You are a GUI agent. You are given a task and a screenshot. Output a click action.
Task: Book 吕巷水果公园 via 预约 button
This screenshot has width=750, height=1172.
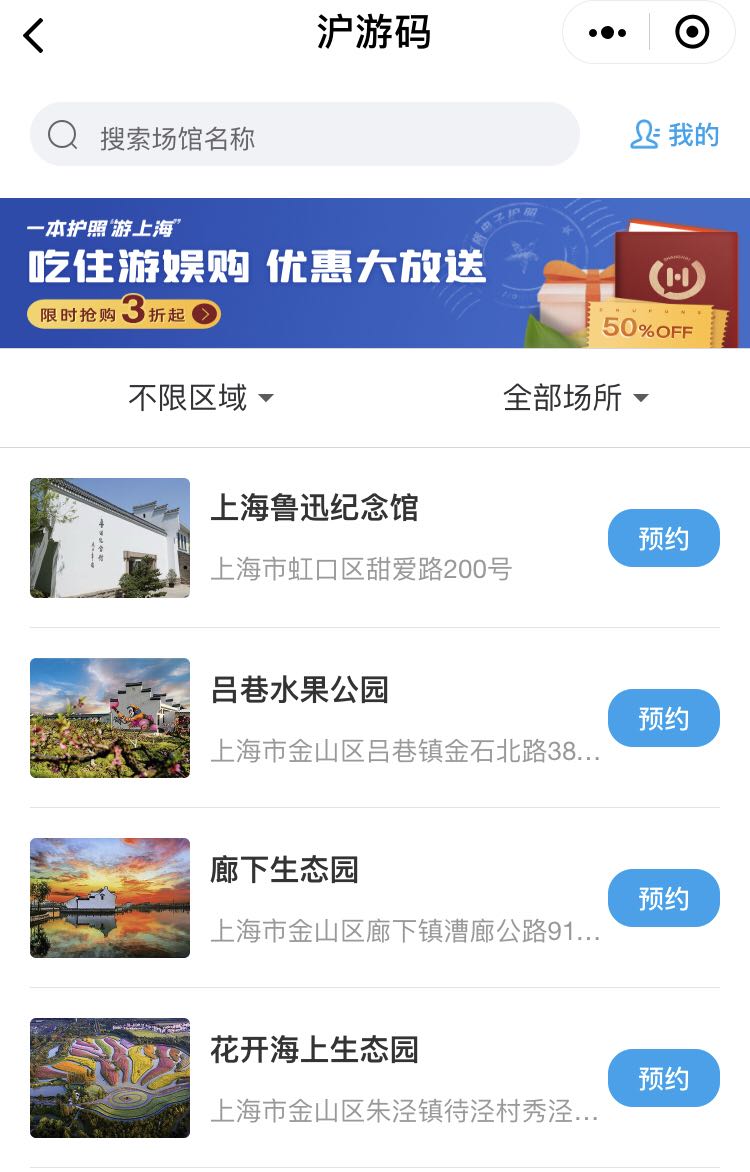coord(663,718)
